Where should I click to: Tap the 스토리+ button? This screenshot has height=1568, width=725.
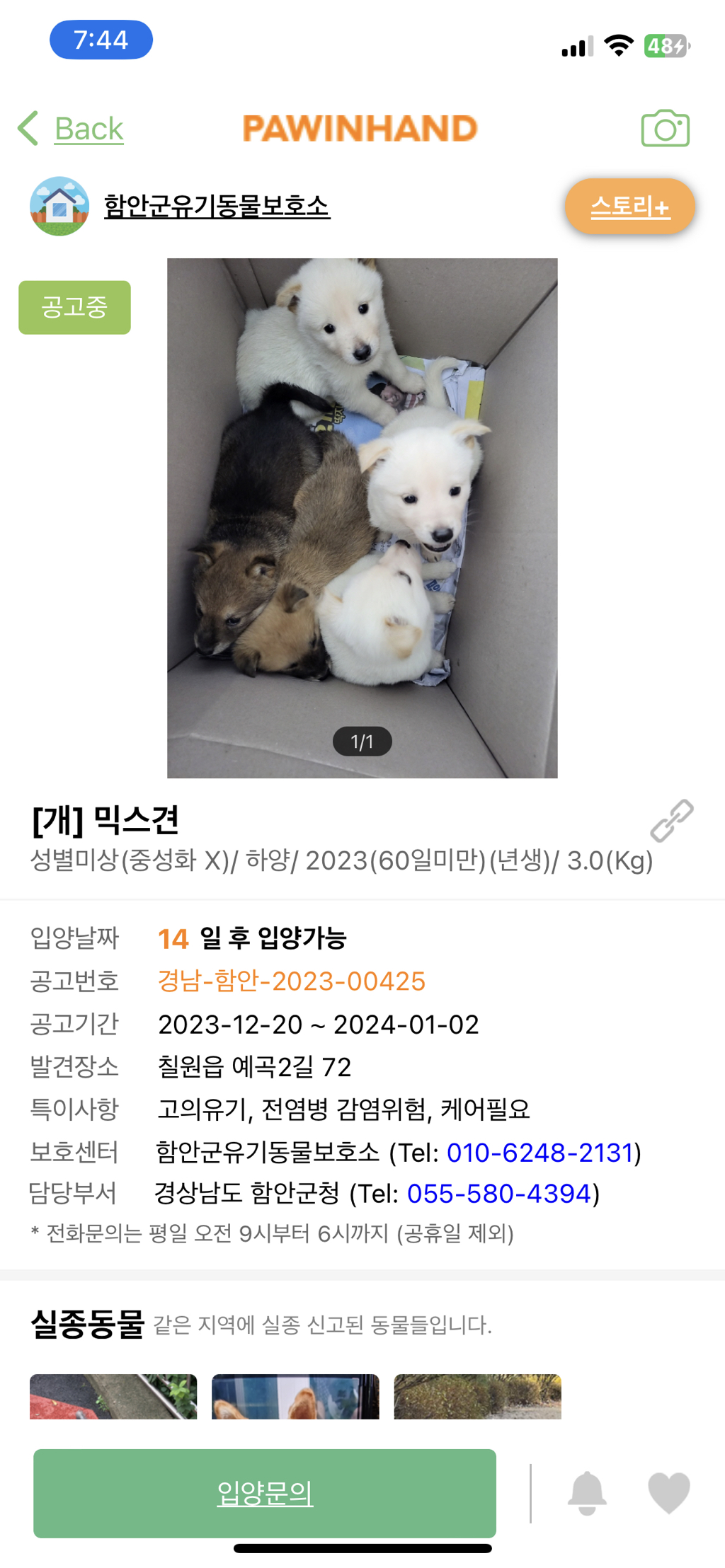tap(629, 207)
